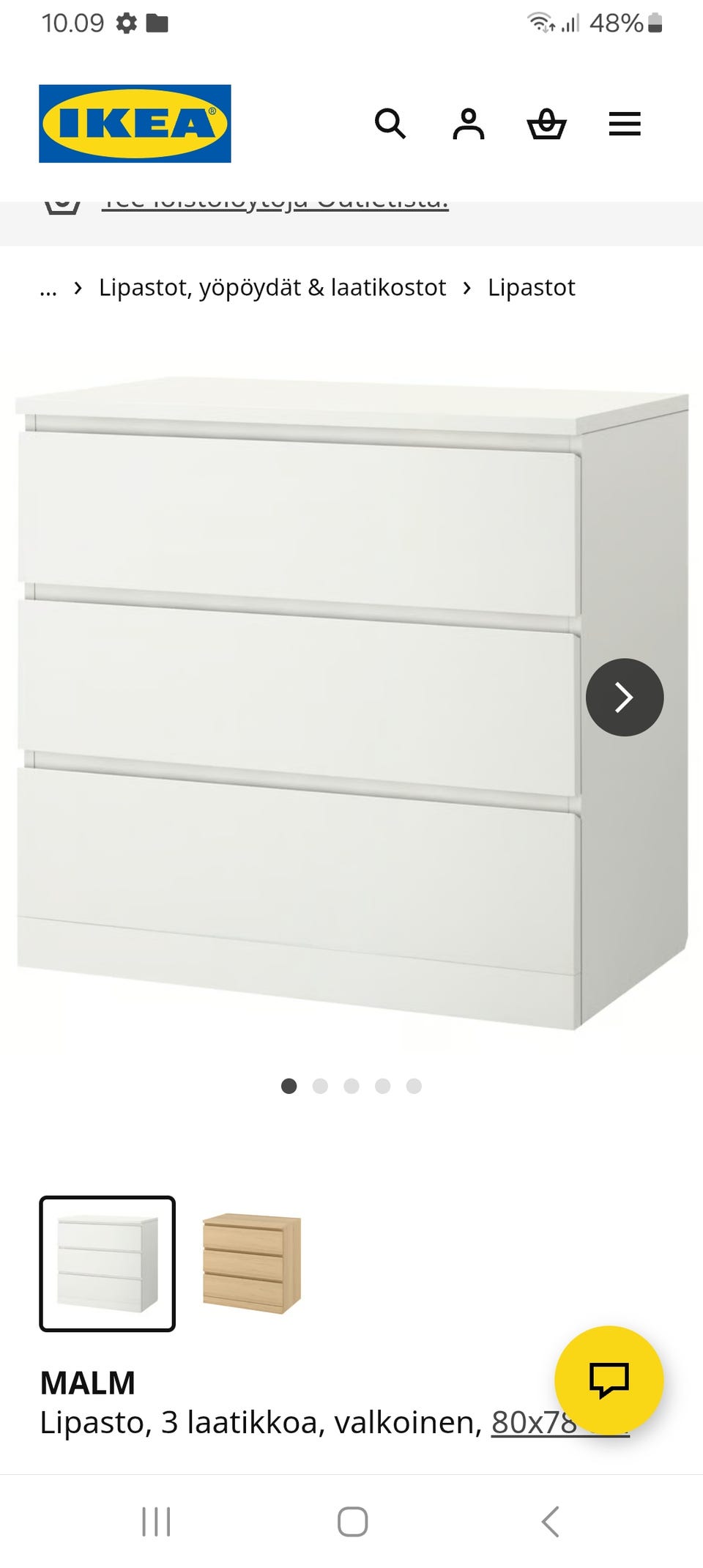Select the oak veneer MALM variant
Image resolution: width=703 pixels, height=1568 pixels.
pos(251,1263)
